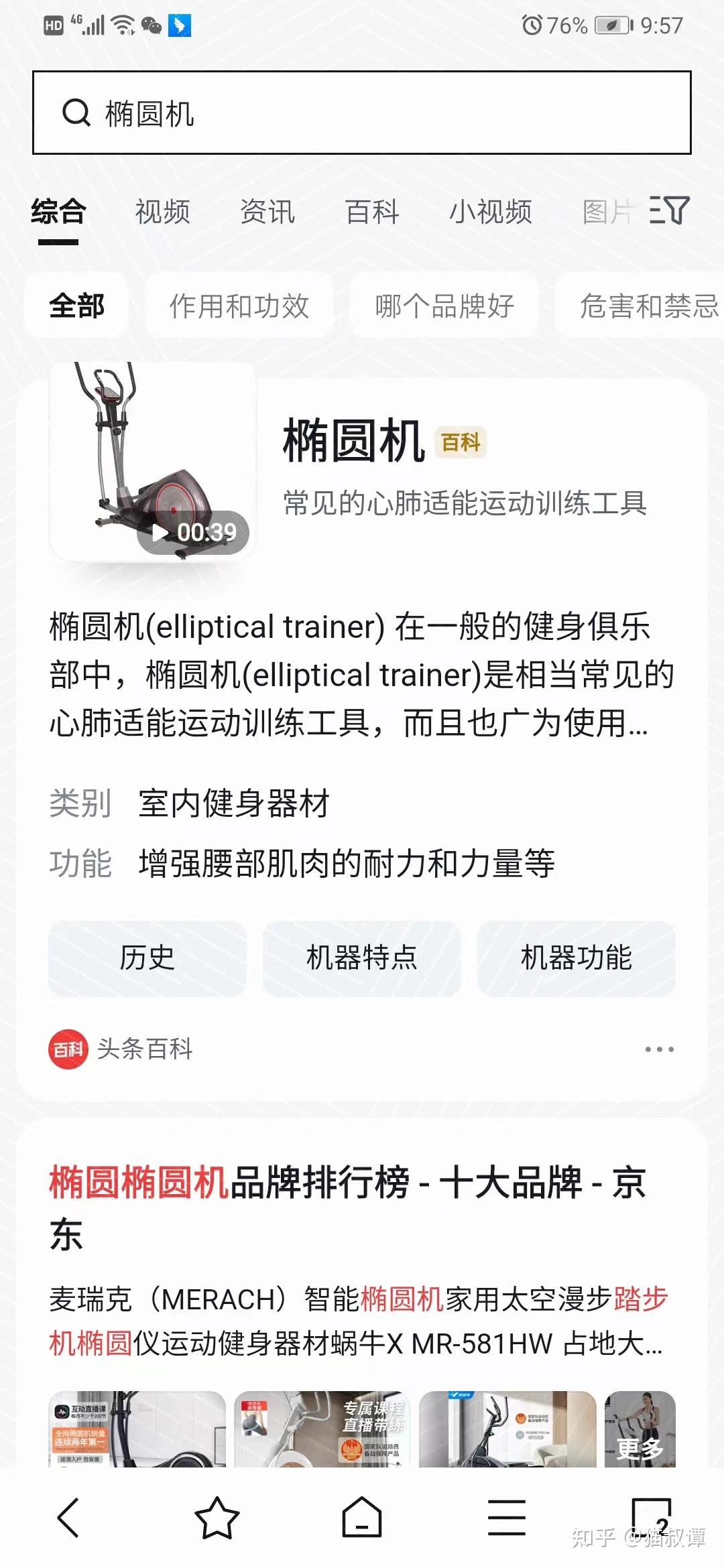Select the 作用和功效 chip
Screen dimensions: 724x1568
239,306
